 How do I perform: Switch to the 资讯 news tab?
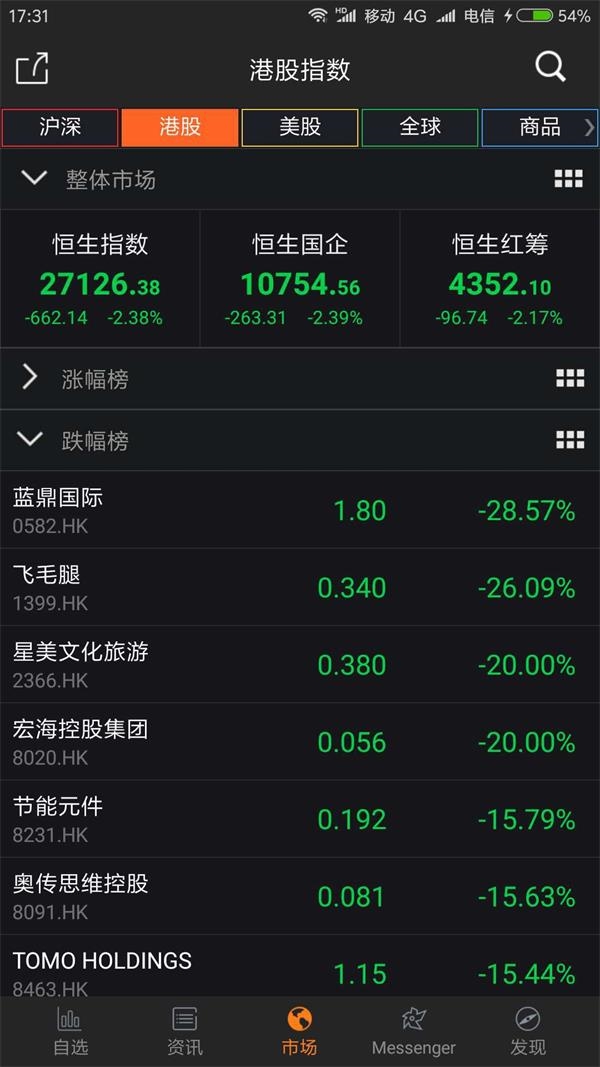[185, 1031]
